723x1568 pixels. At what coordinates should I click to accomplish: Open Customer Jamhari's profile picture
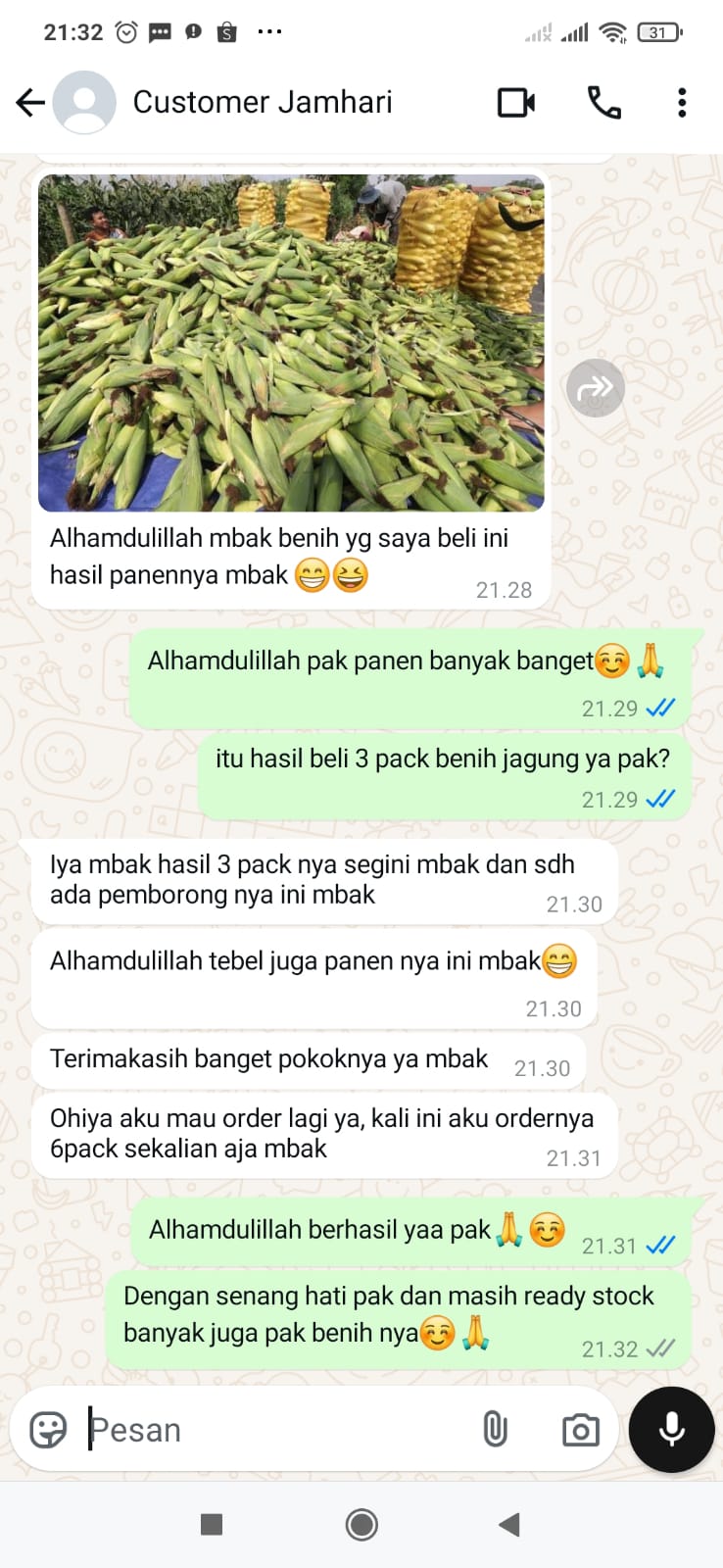84,102
